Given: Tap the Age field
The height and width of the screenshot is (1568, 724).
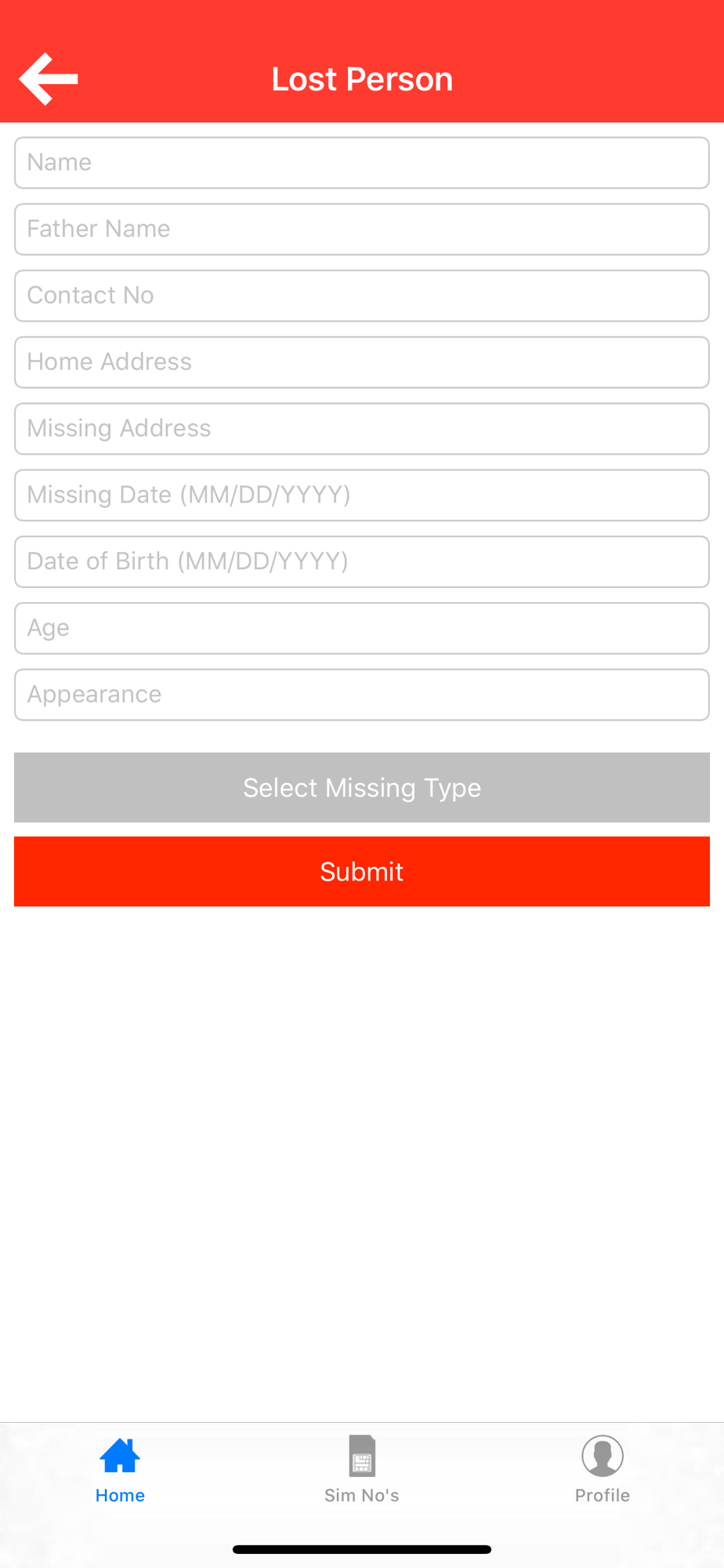Looking at the screenshot, I should click(x=362, y=628).
